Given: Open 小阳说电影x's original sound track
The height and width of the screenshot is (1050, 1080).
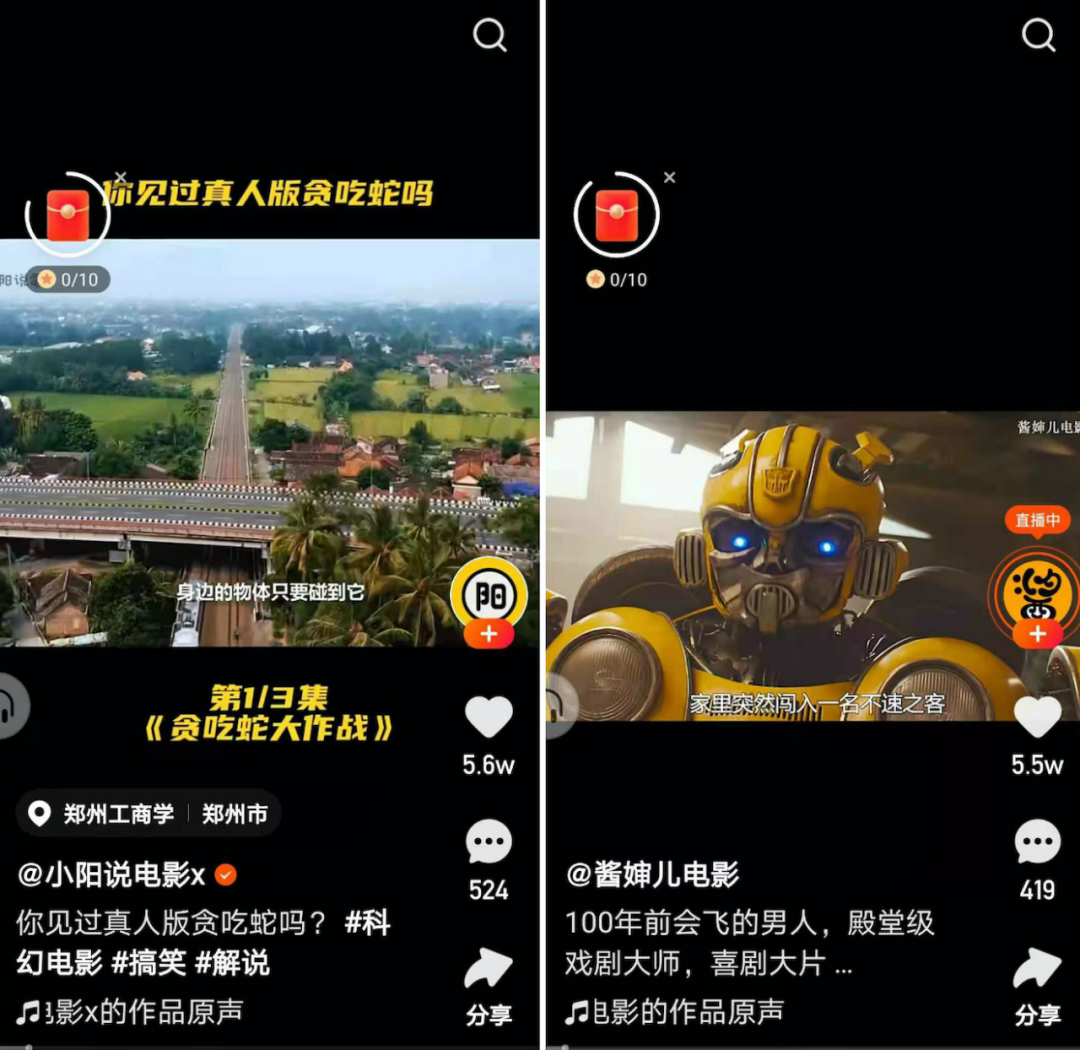Looking at the screenshot, I should click(x=130, y=1012).
